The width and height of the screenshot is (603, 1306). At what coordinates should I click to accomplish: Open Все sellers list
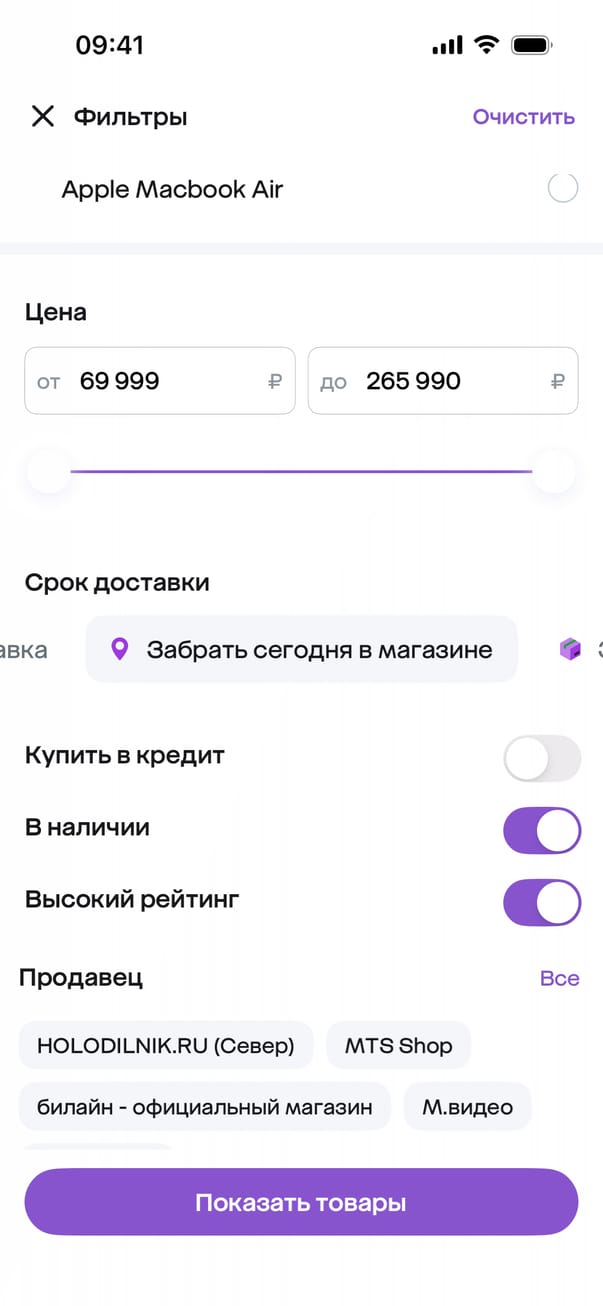click(559, 978)
